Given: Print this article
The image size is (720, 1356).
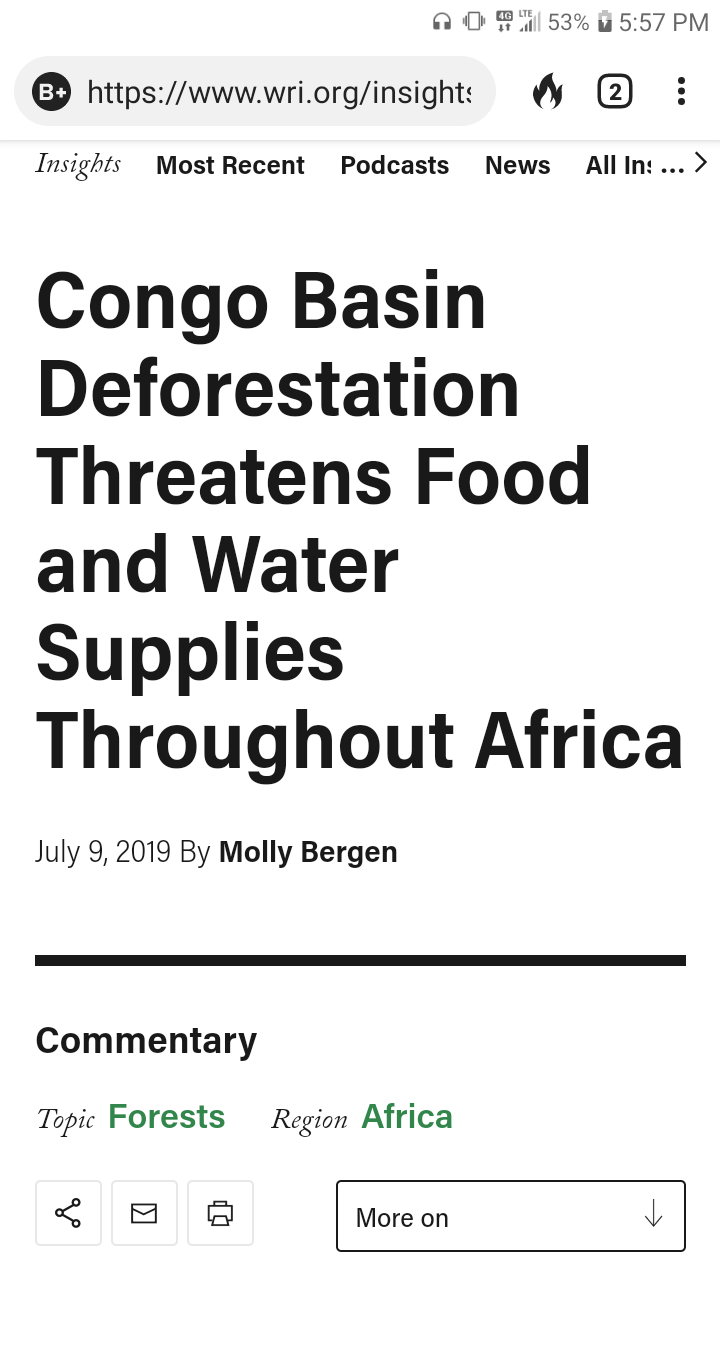Looking at the screenshot, I should [220, 1213].
